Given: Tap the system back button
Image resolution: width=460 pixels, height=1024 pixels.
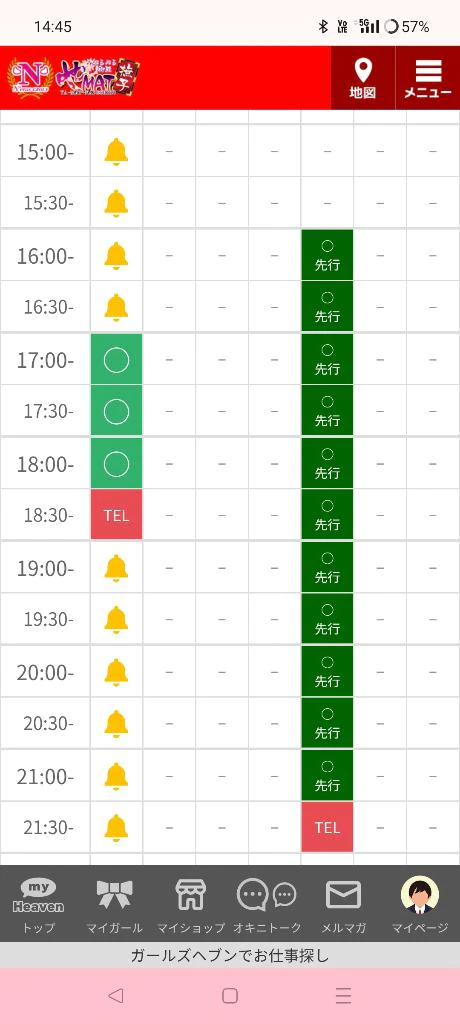Looking at the screenshot, I should pos(116,995).
